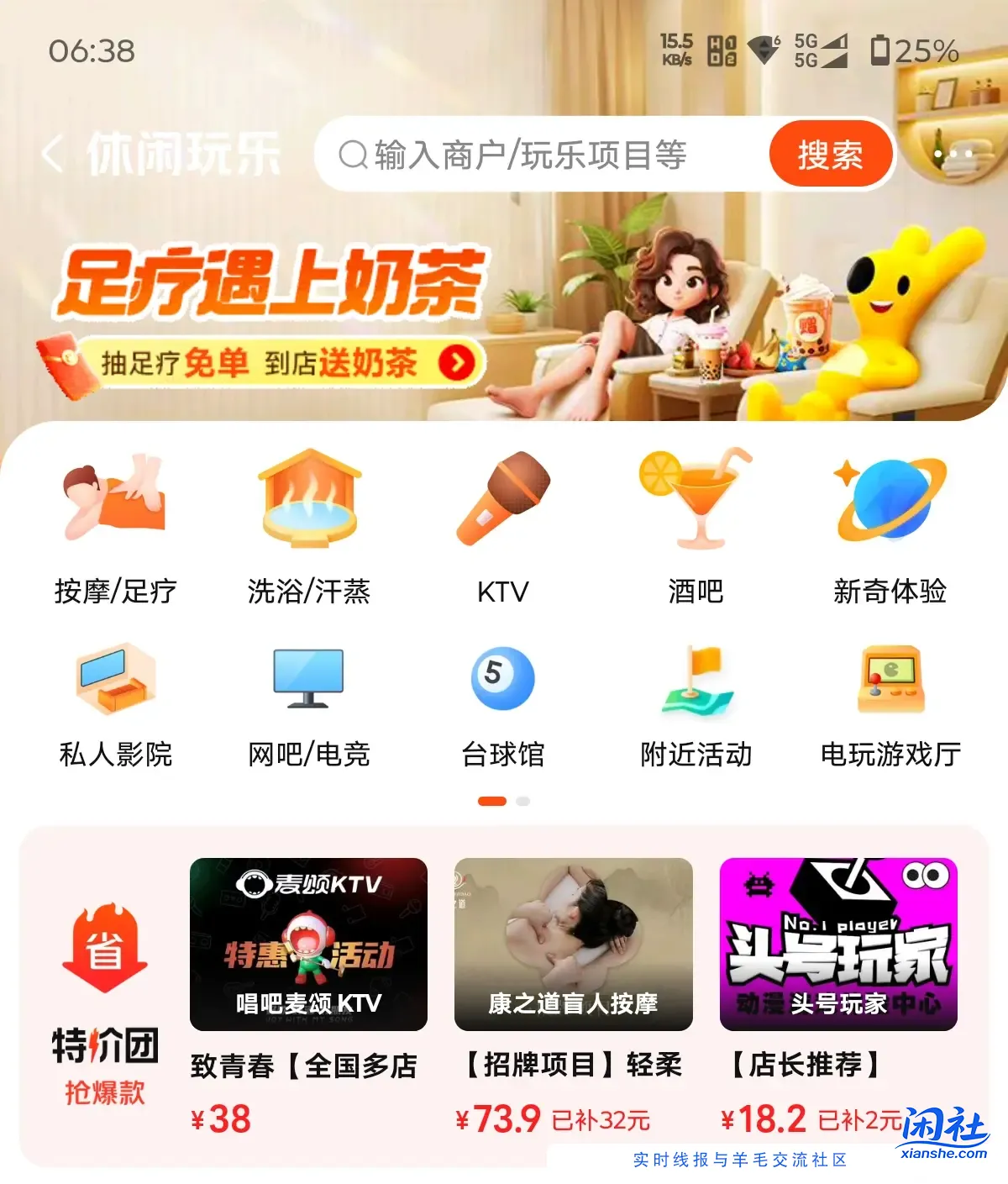Select the 附近活动 flag map icon
Screen dimensions: 1008x1184
[x=697, y=681]
